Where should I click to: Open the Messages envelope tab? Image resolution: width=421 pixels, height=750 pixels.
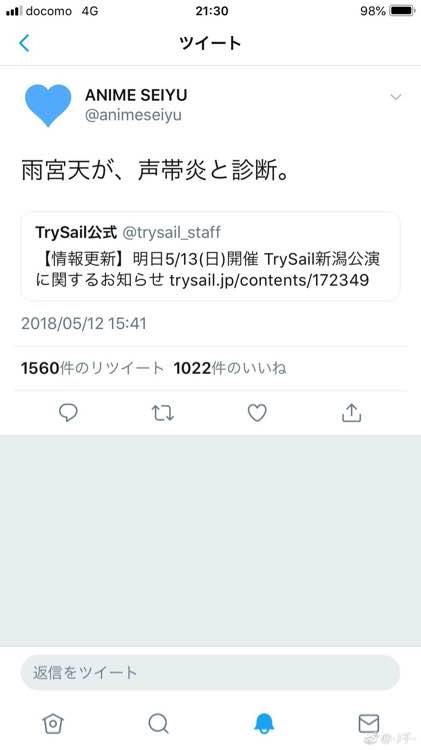coord(369,723)
